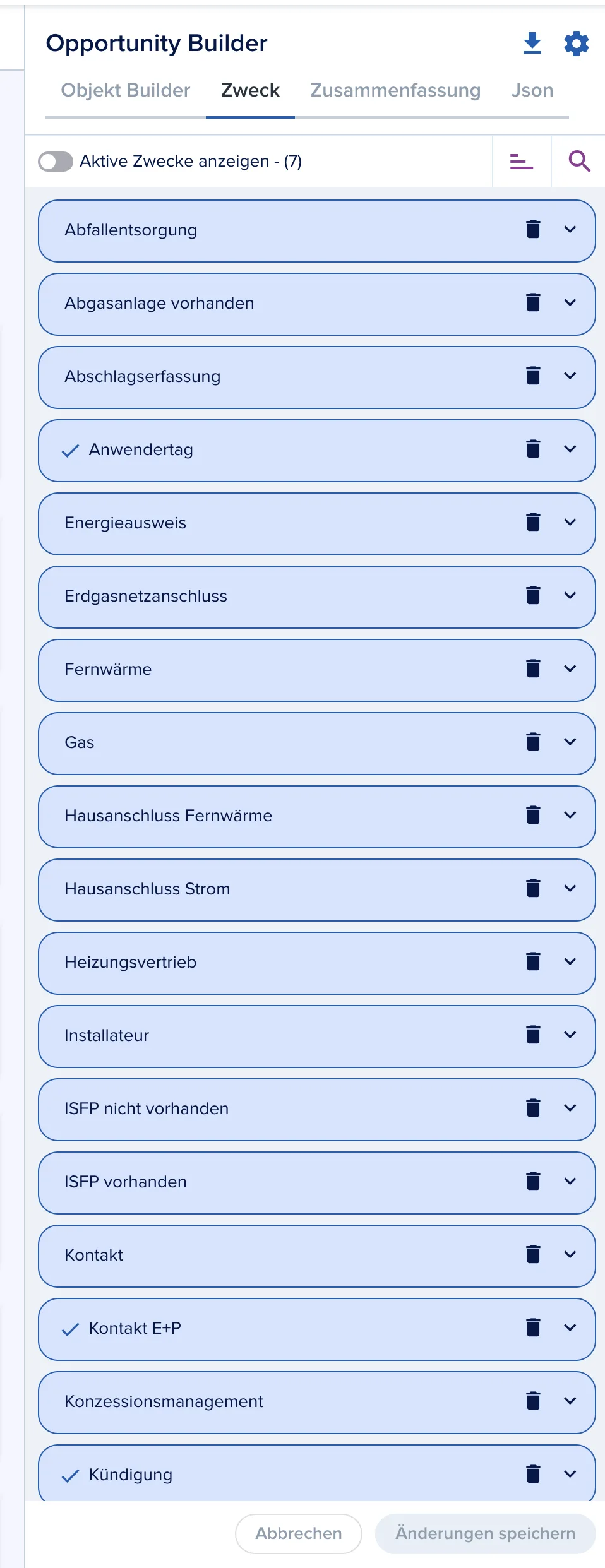Image resolution: width=605 pixels, height=1568 pixels.
Task: Tap the trash icon for Fernwärme
Action: tap(533, 669)
